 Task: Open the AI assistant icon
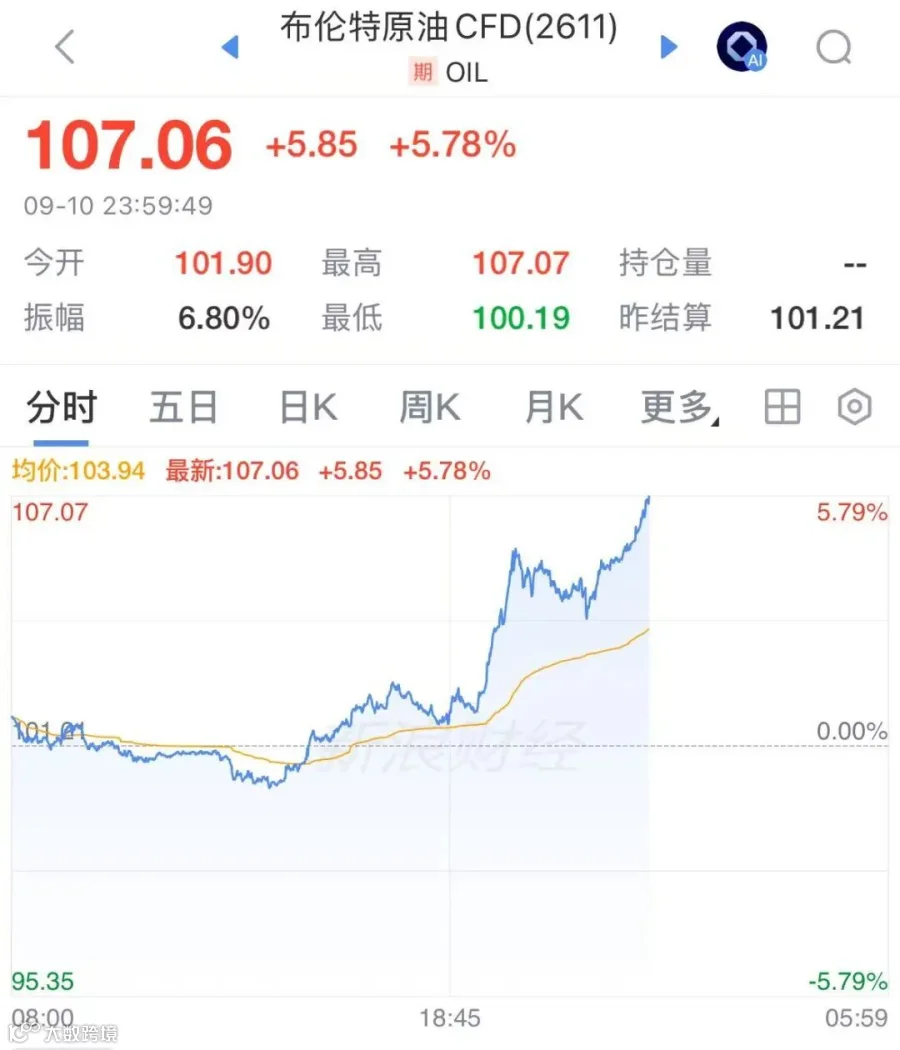click(742, 47)
